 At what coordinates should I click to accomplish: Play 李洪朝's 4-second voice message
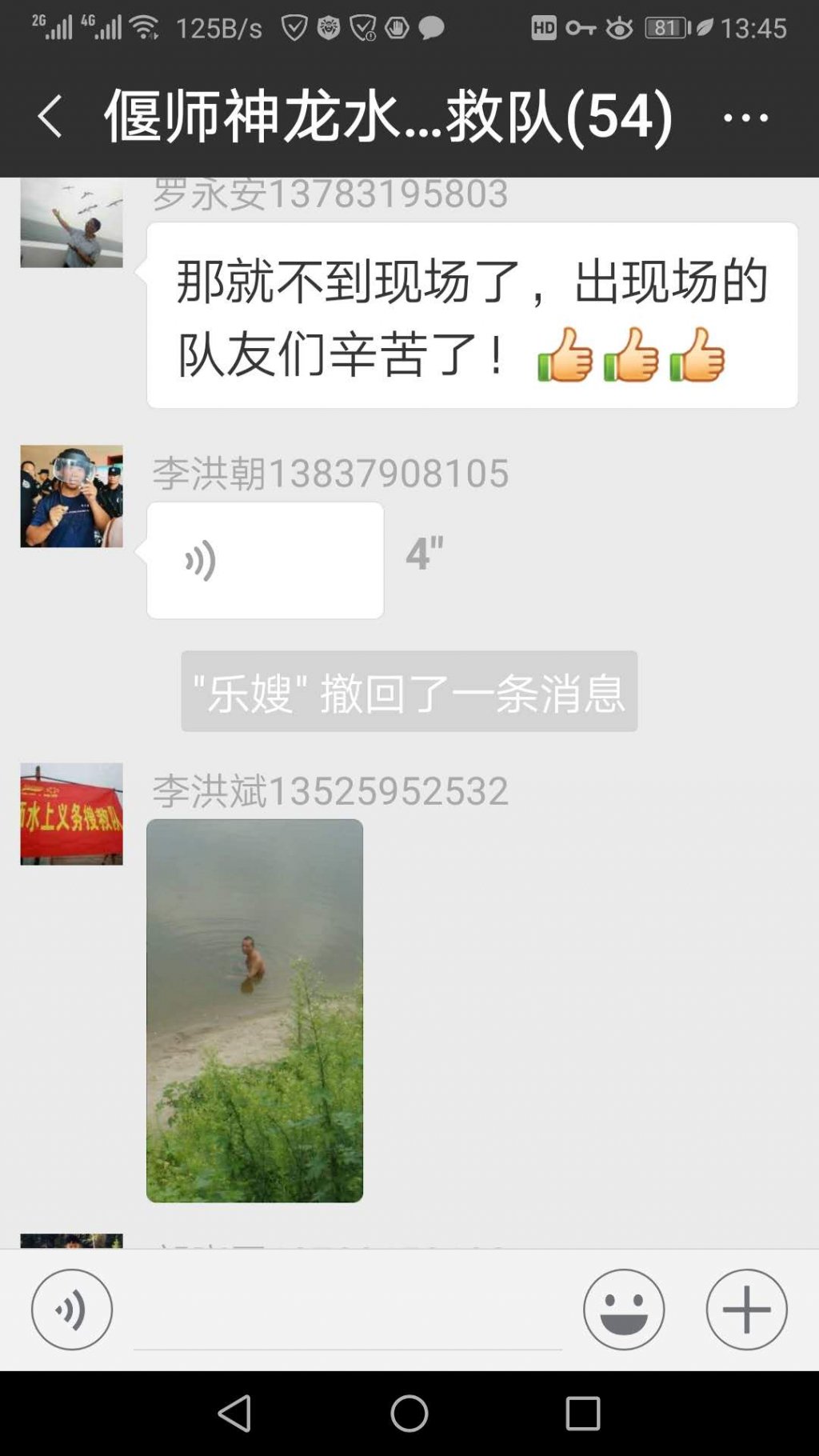click(265, 560)
